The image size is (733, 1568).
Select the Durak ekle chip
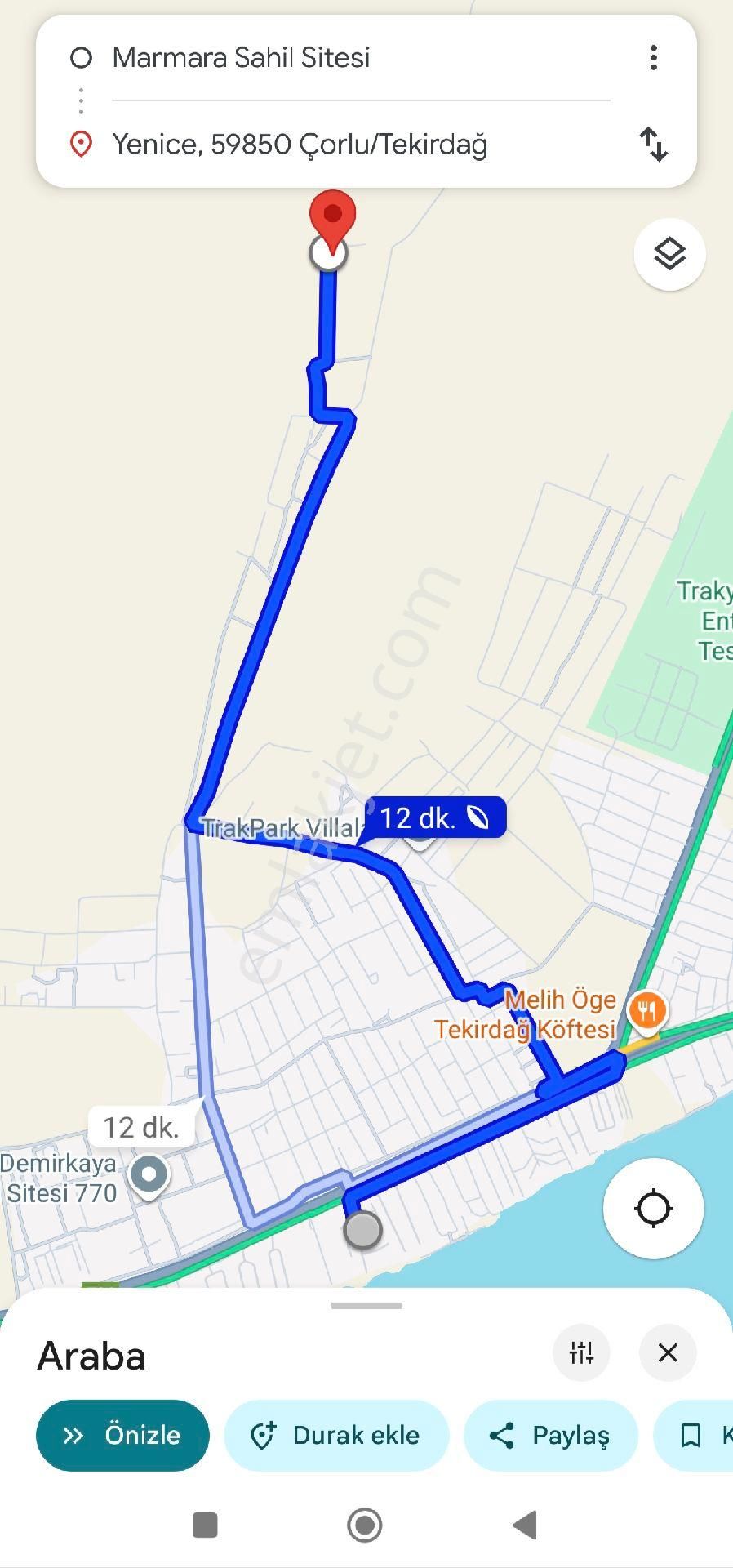[336, 1435]
